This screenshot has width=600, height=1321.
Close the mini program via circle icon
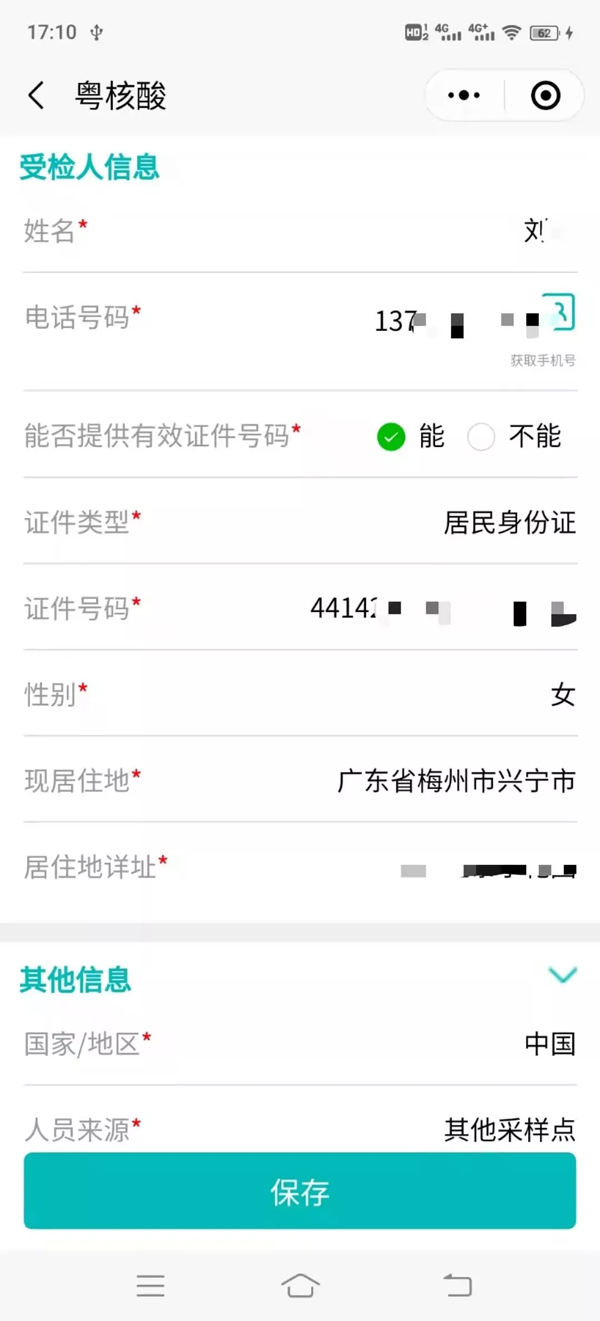(x=545, y=96)
